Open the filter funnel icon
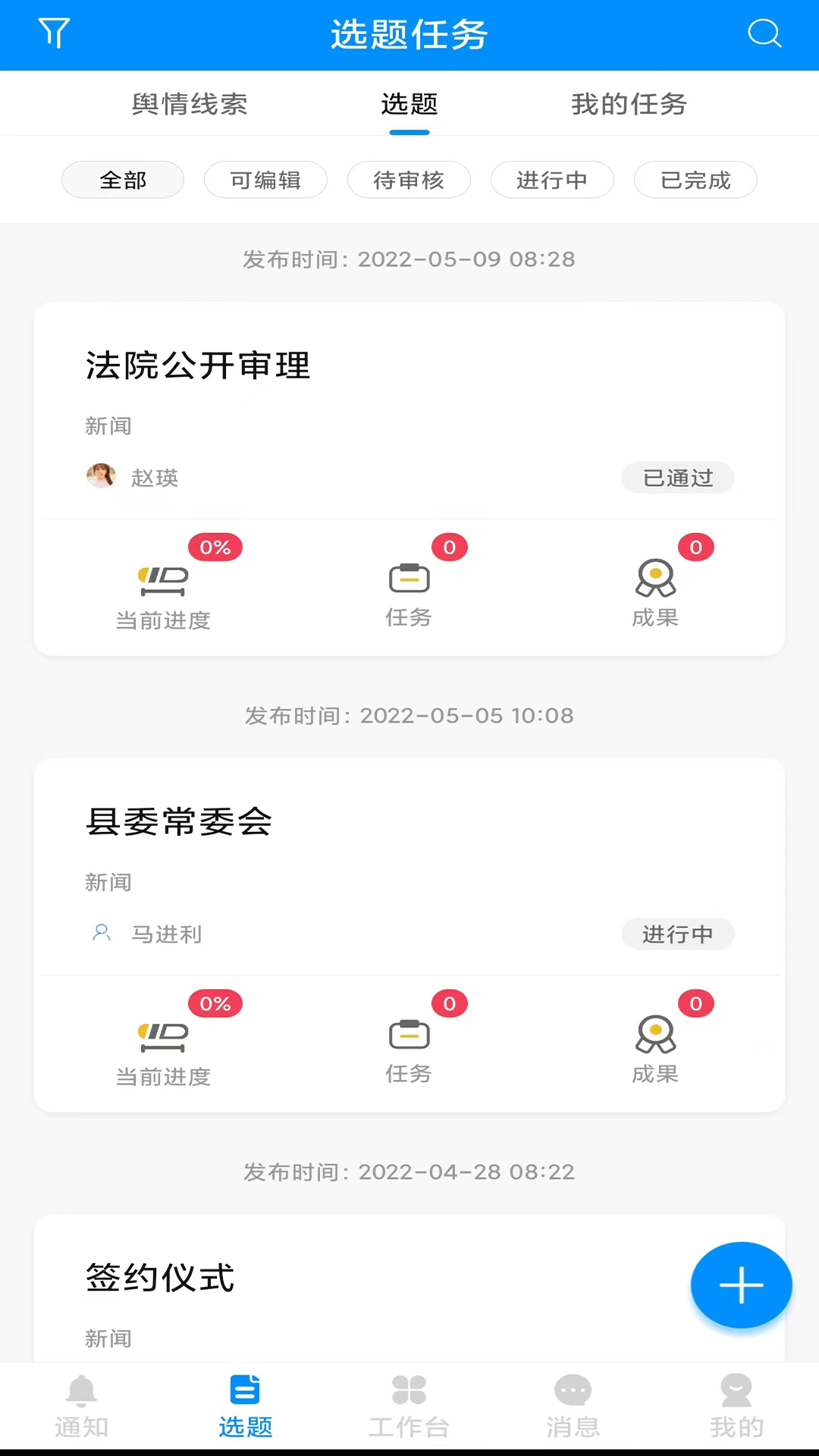 pos(54,33)
